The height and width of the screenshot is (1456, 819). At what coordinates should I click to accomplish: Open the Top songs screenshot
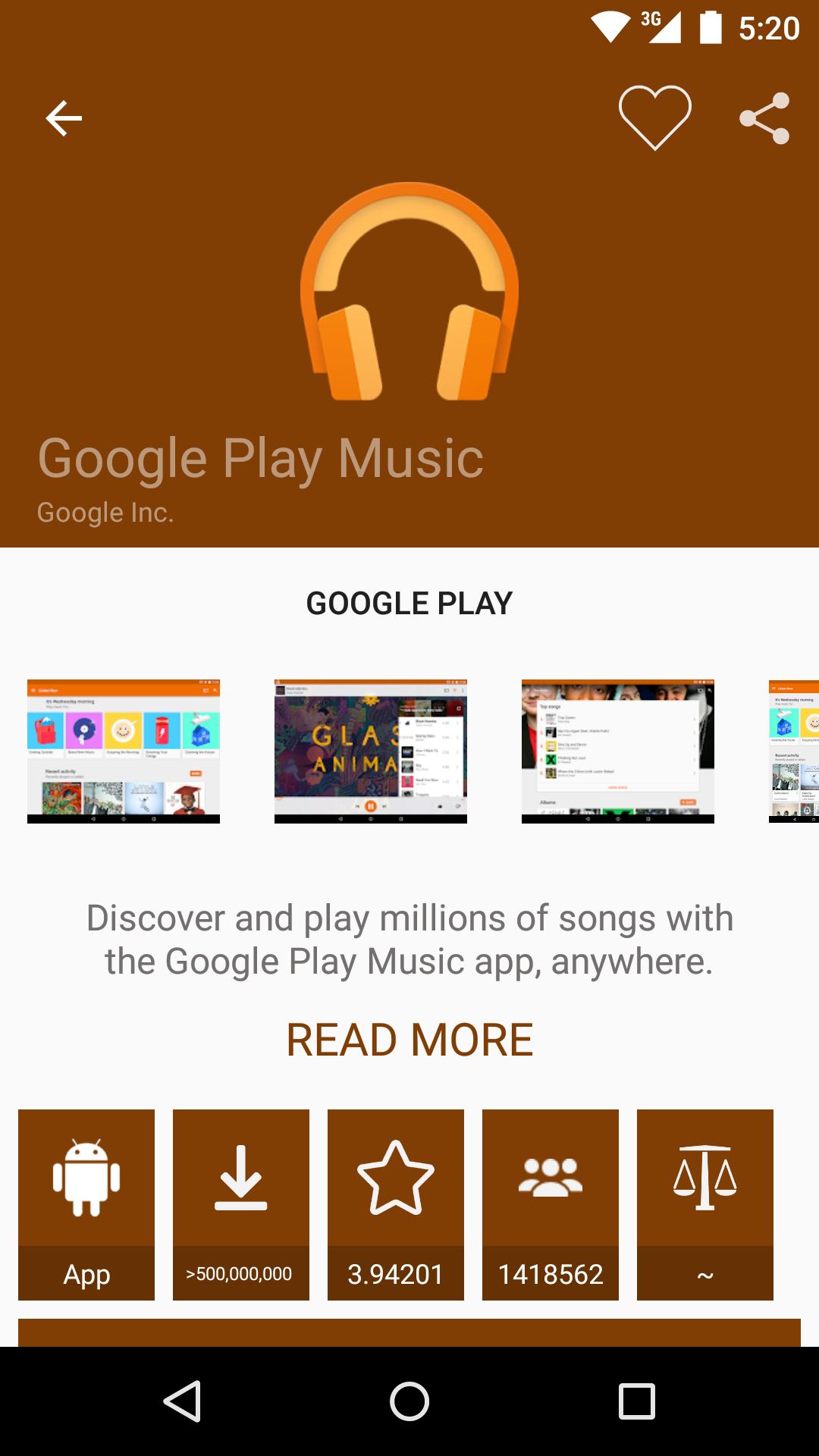pyautogui.click(x=618, y=751)
